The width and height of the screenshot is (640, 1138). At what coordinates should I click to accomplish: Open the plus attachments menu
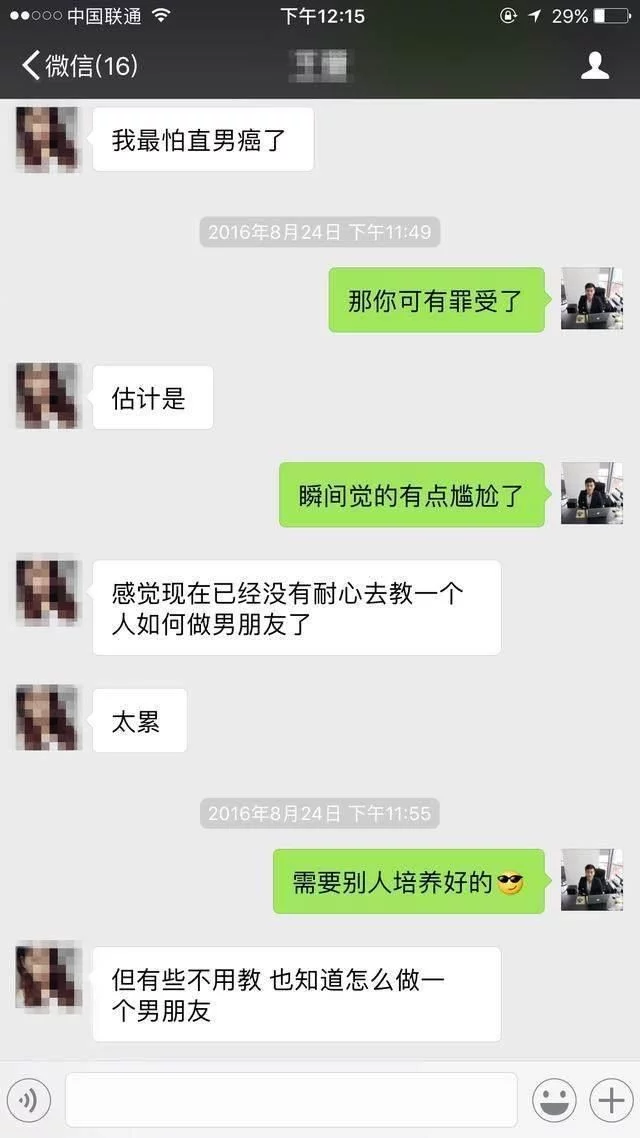(x=609, y=1101)
